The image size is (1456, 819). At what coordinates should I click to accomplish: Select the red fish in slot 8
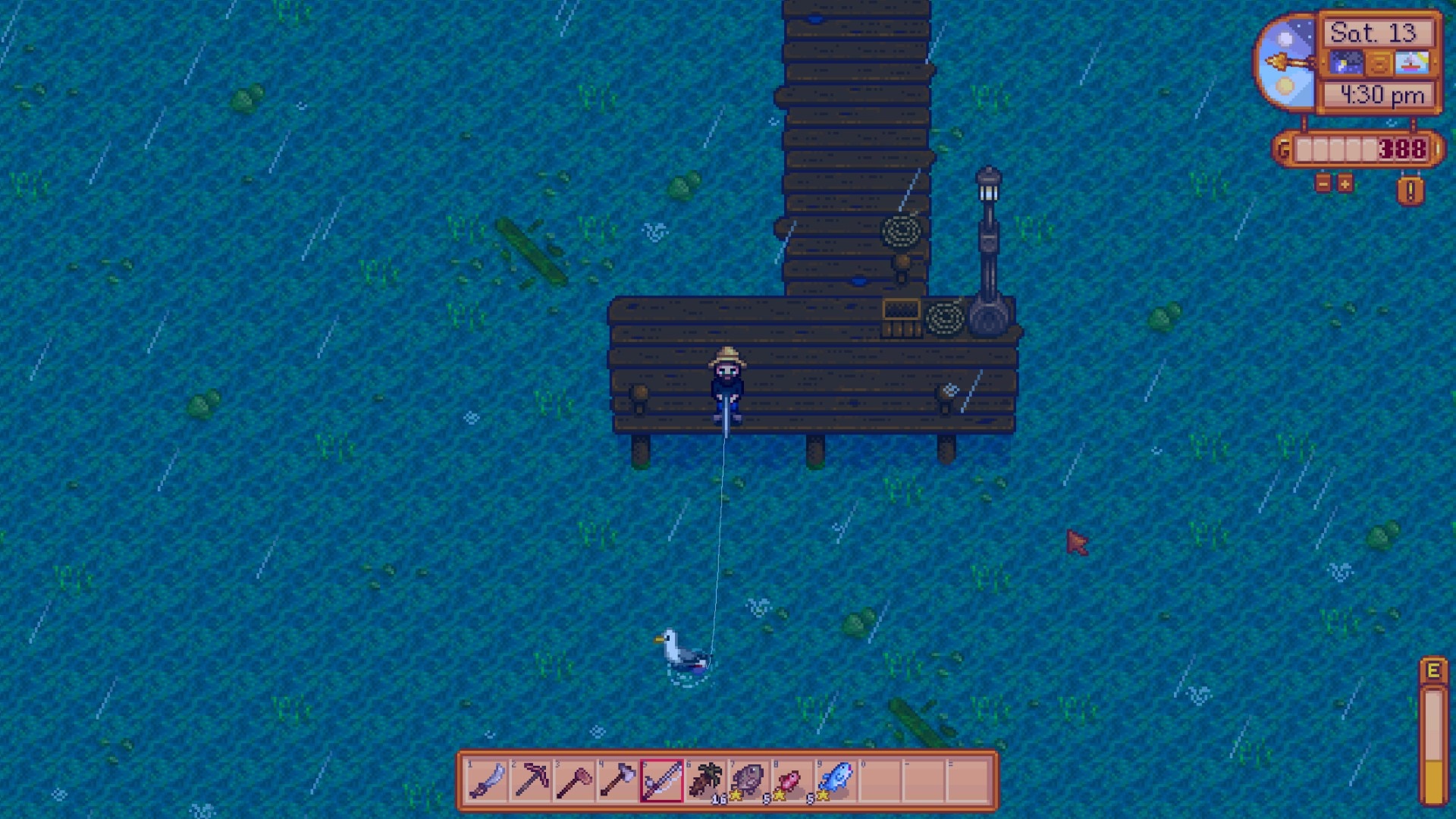(792, 780)
